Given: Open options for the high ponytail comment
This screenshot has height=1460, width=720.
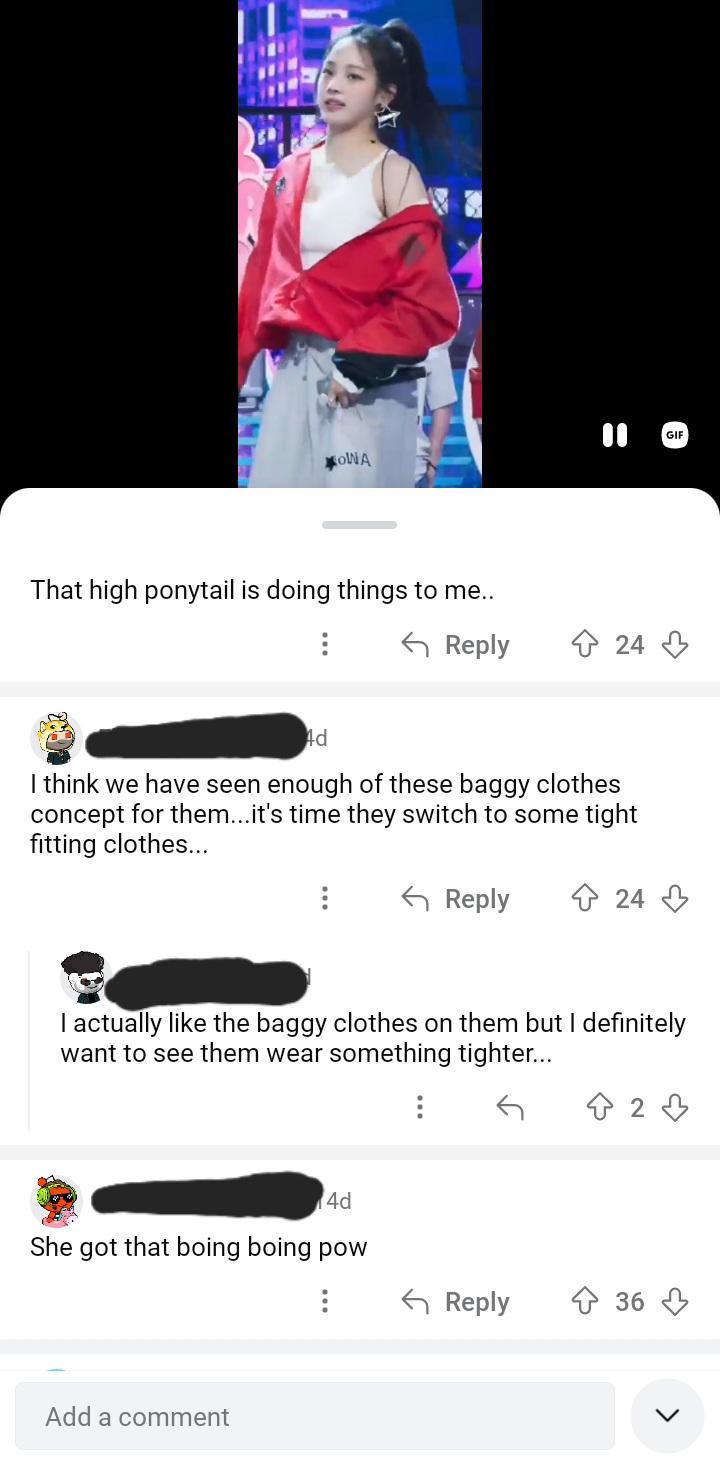Looking at the screenshot, I should tap(324, 645).
